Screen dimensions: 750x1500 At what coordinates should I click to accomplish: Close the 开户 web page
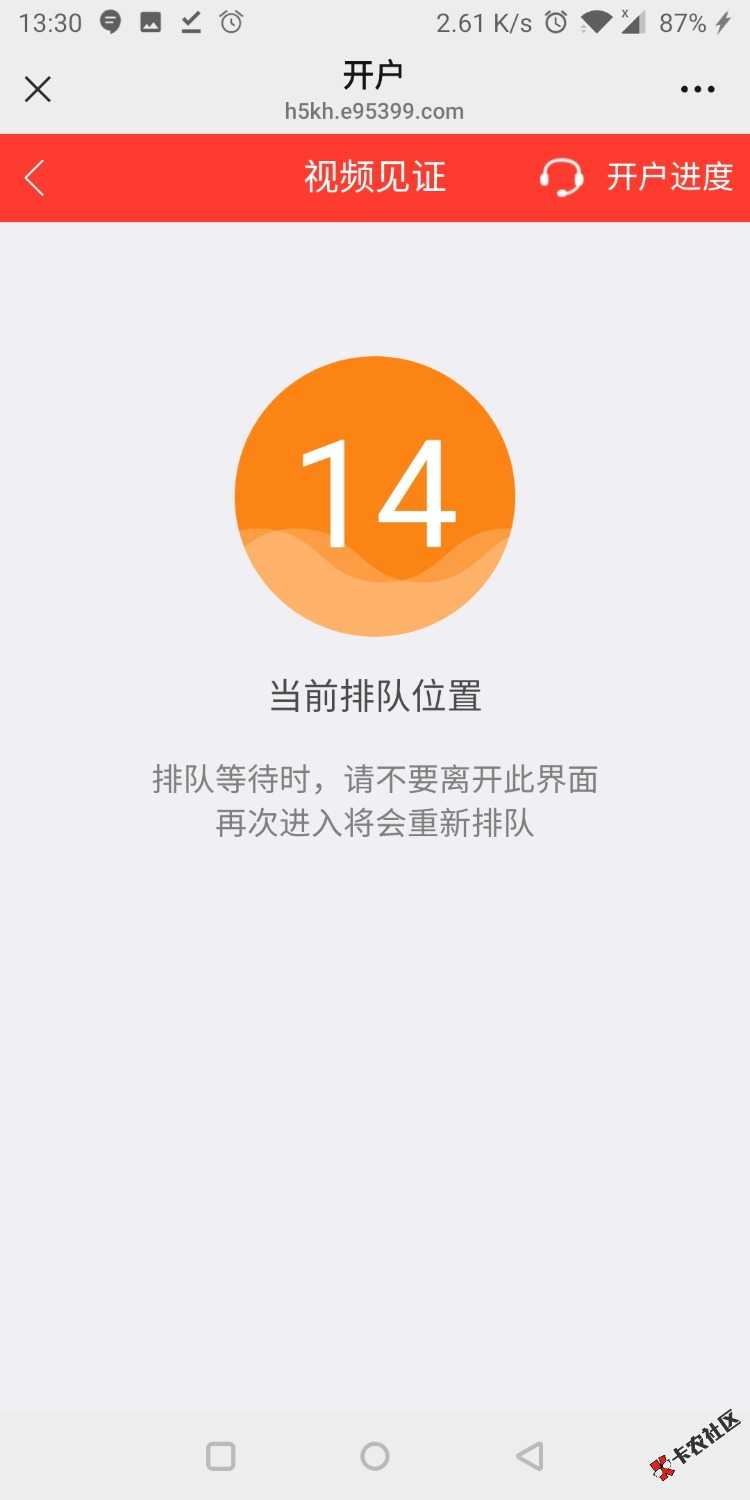tap(38, 90)
